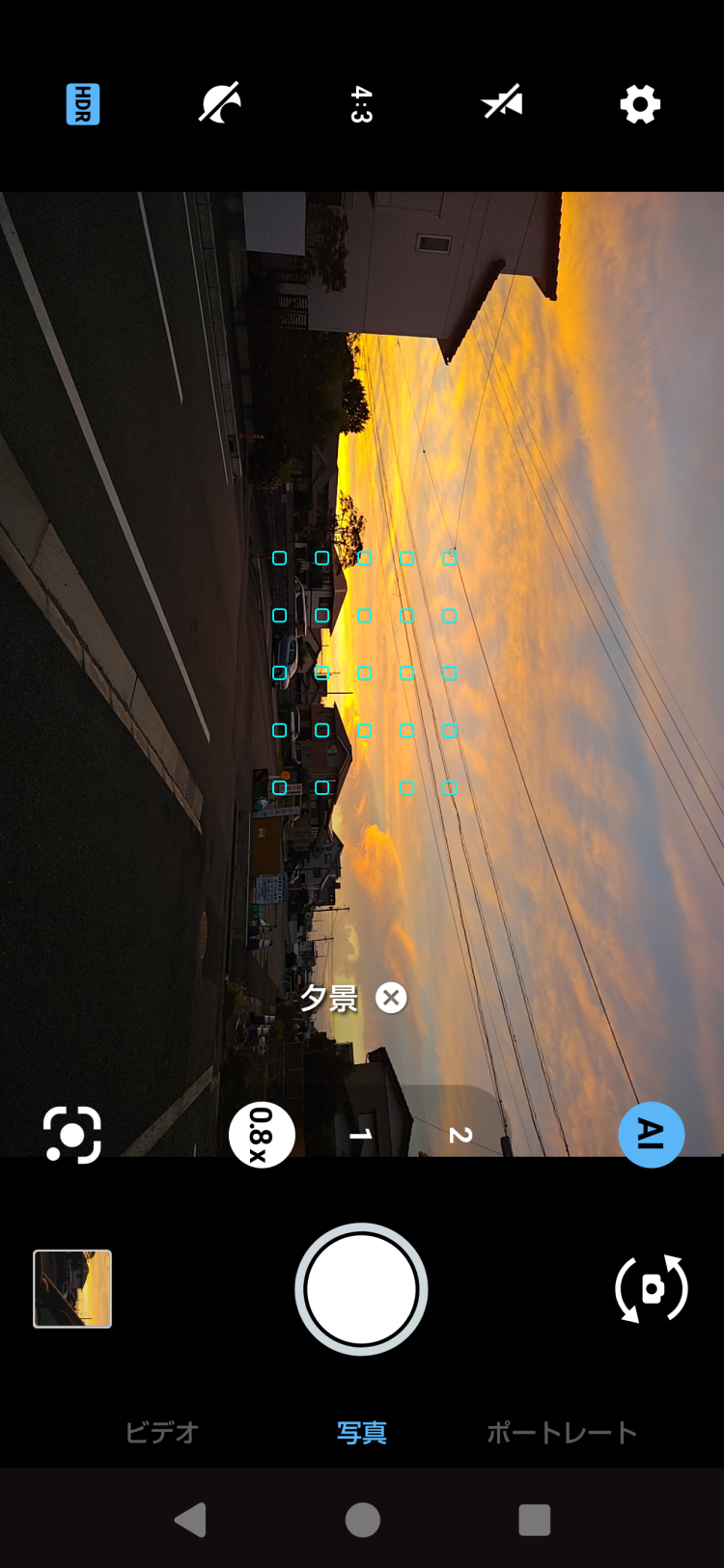Tap the beauty filter off icon
This screenshot has width=724, height=1568.
(220, 103)
